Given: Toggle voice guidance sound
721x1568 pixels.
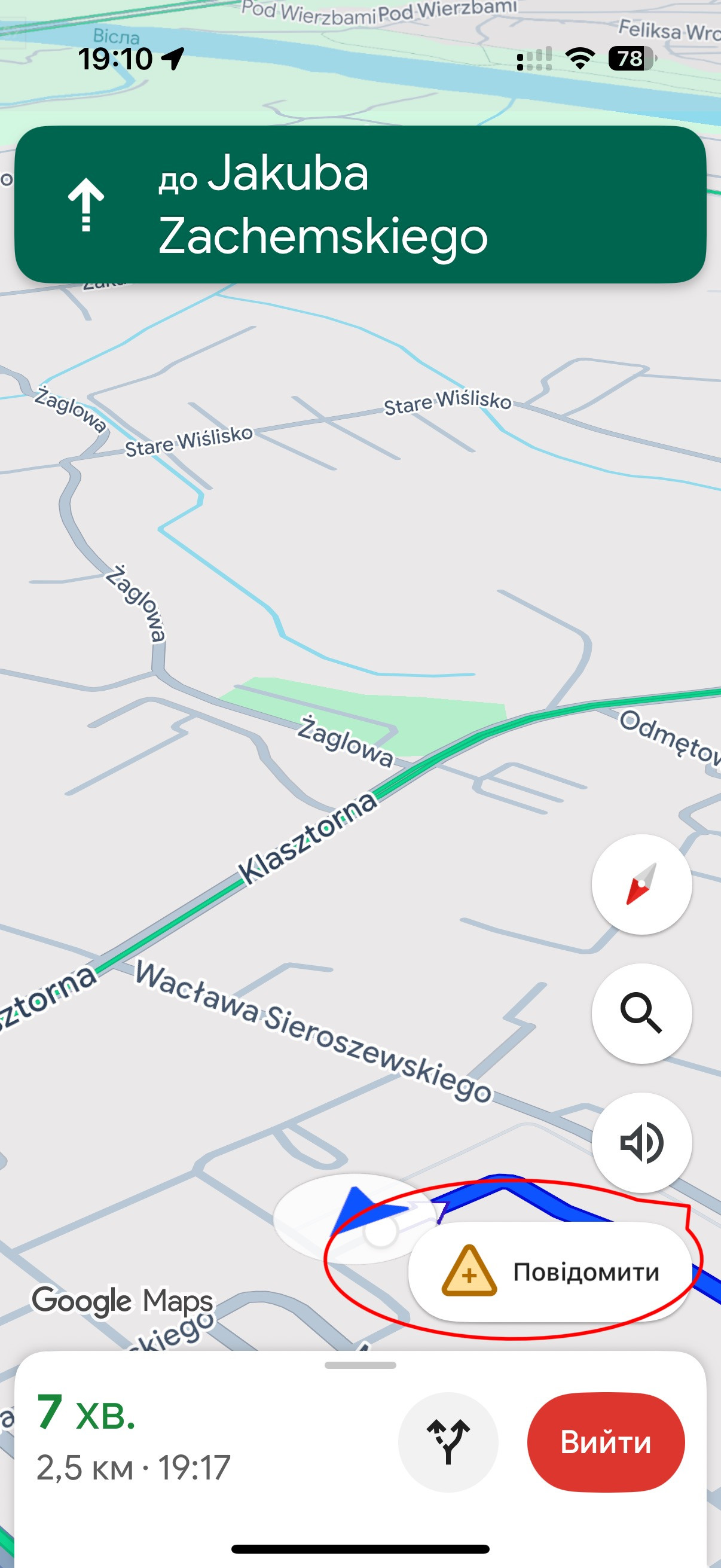Looking at the screenshot, I should point(641,1142).
